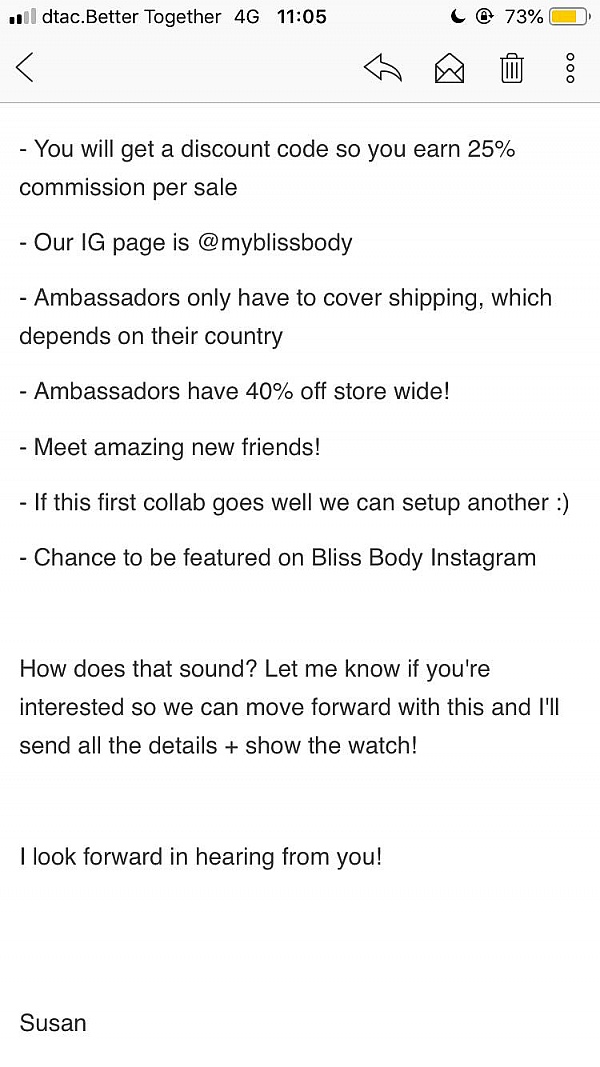Reply to this email

pos(383,68)
